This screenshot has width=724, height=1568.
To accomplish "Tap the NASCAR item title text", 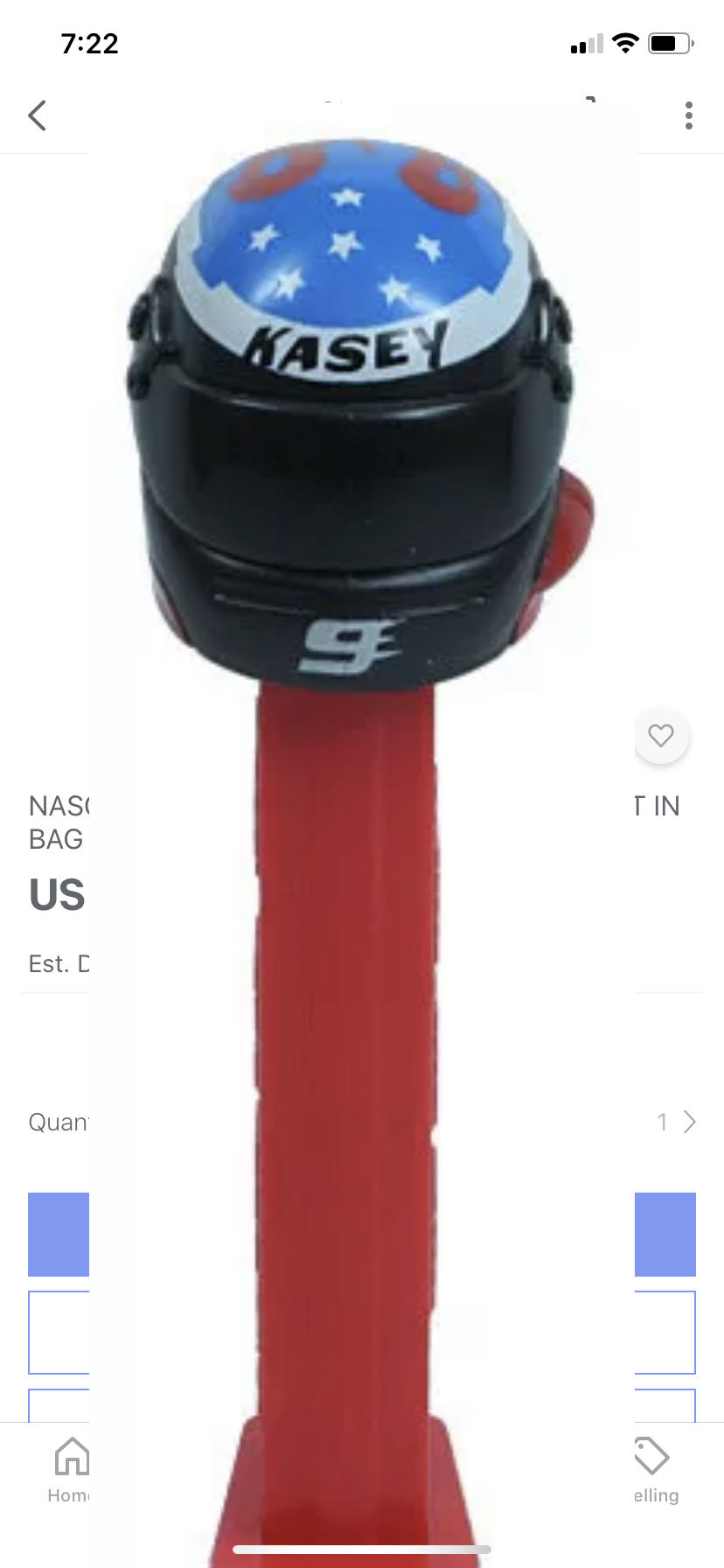I will click(57, 822).
